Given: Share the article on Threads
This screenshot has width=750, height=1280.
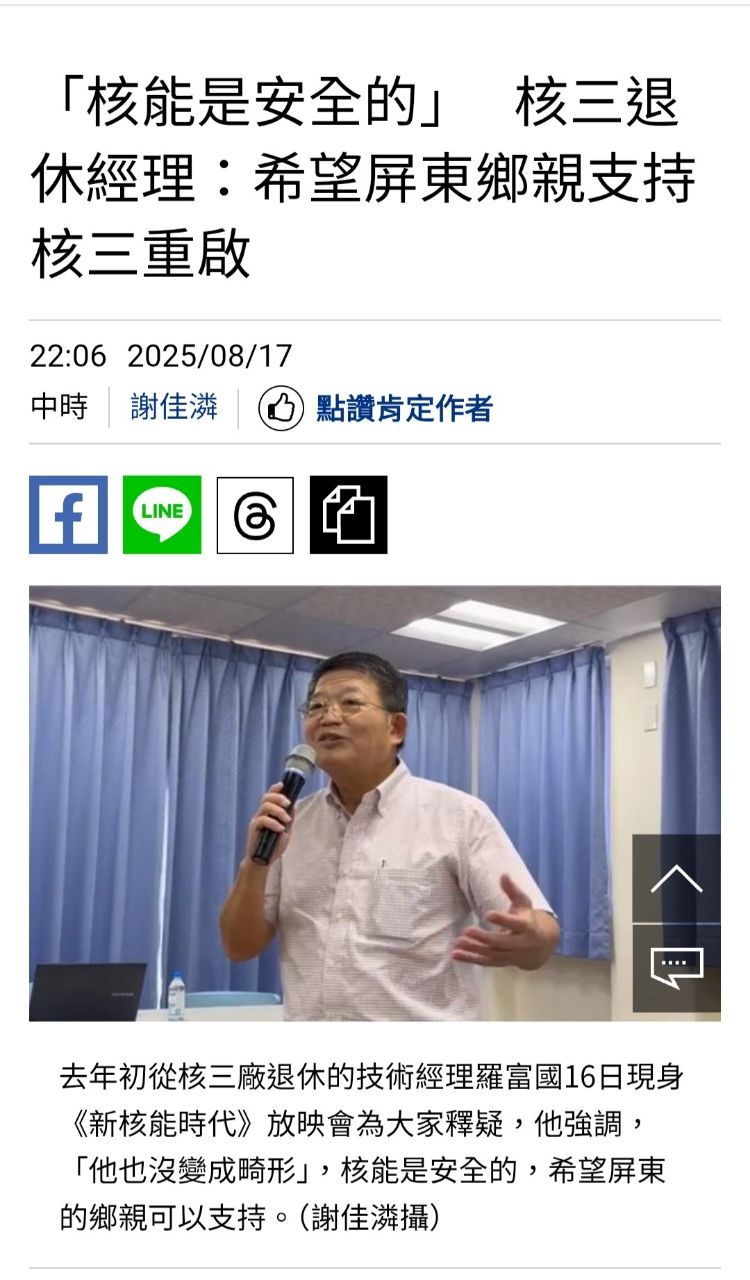Looking at the screenshot, I should pos(255,515).
